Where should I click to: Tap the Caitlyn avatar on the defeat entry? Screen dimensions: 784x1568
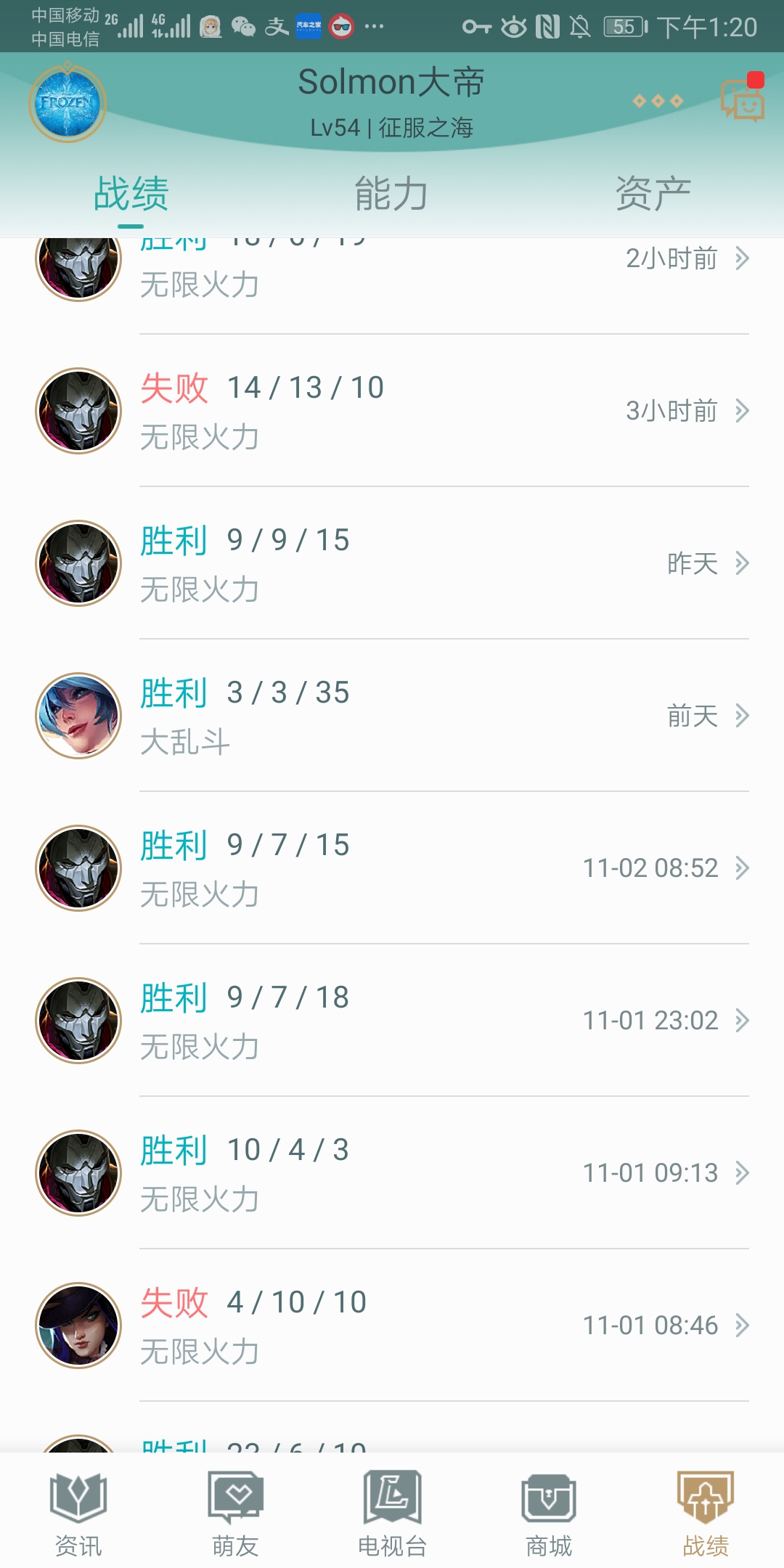point(78,1326)
